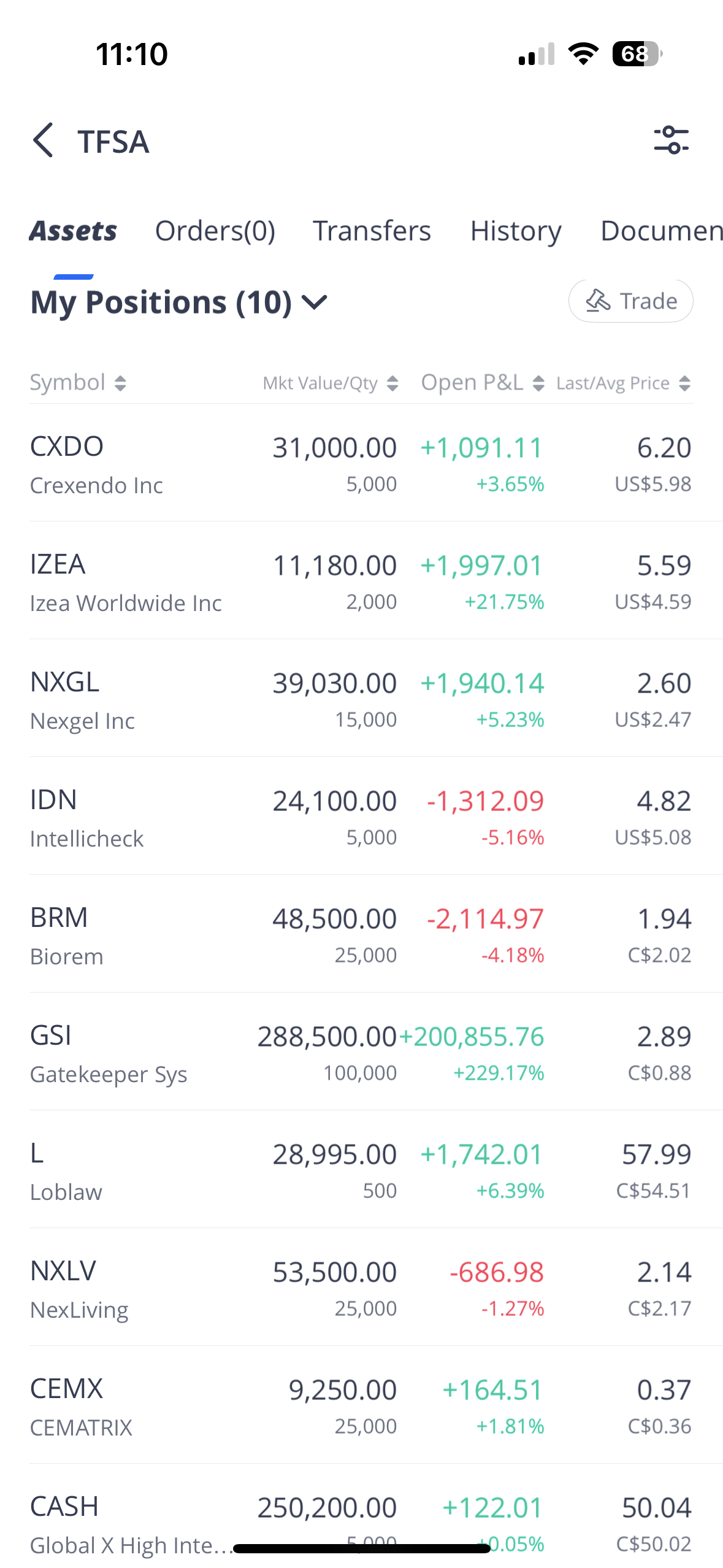This screenshot has width=723, height=1568.
Task: Sort positions by Last/Avg Price
Action: [623, 383]
